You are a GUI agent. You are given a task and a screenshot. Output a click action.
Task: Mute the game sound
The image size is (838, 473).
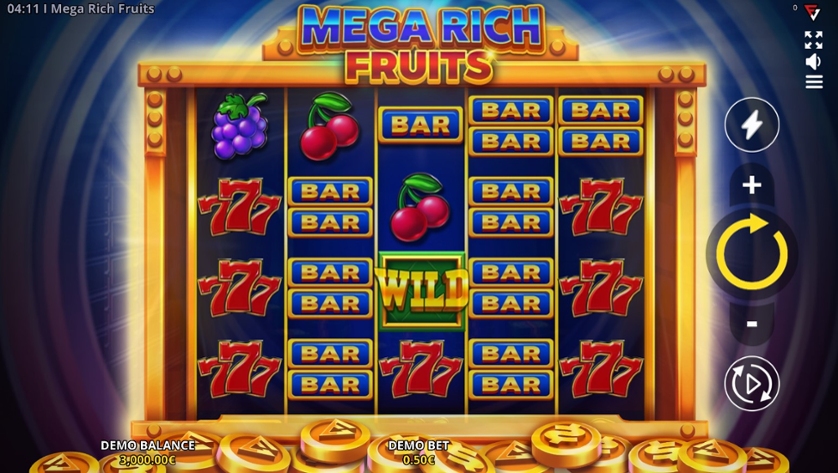814,61
